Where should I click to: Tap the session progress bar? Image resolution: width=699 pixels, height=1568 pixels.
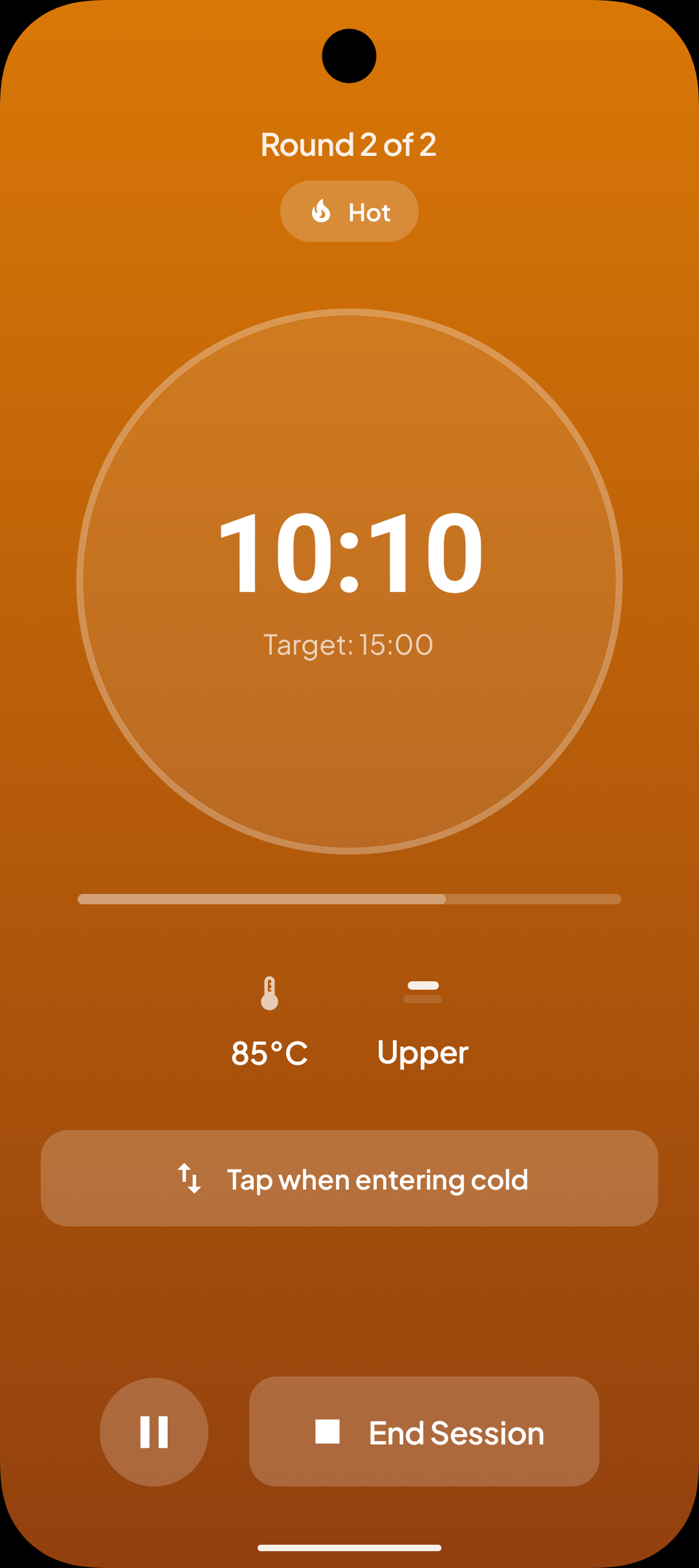pyautogui.click(x=349, y=899)
